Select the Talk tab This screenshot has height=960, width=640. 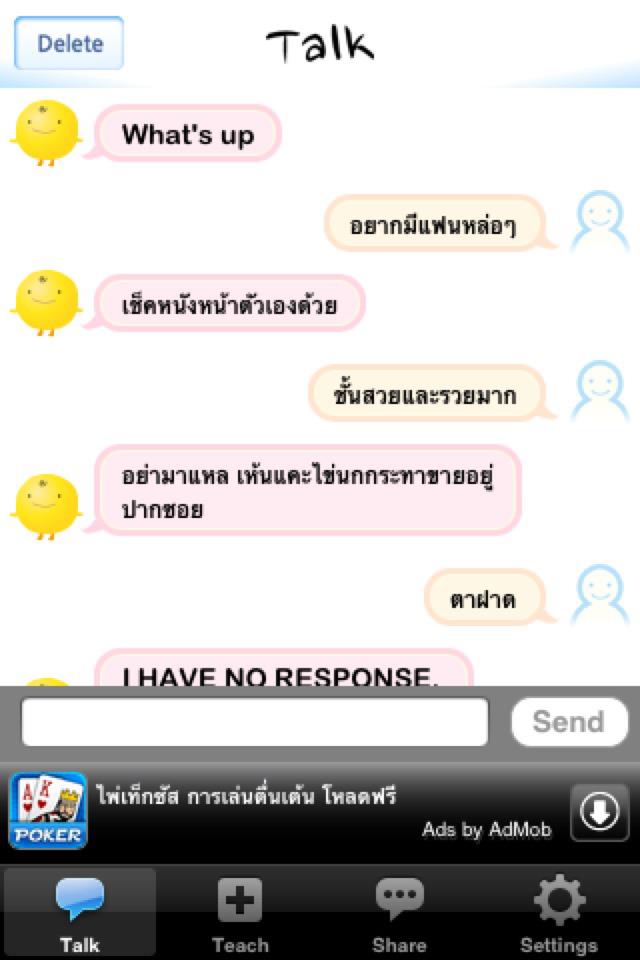pos(80,914)
